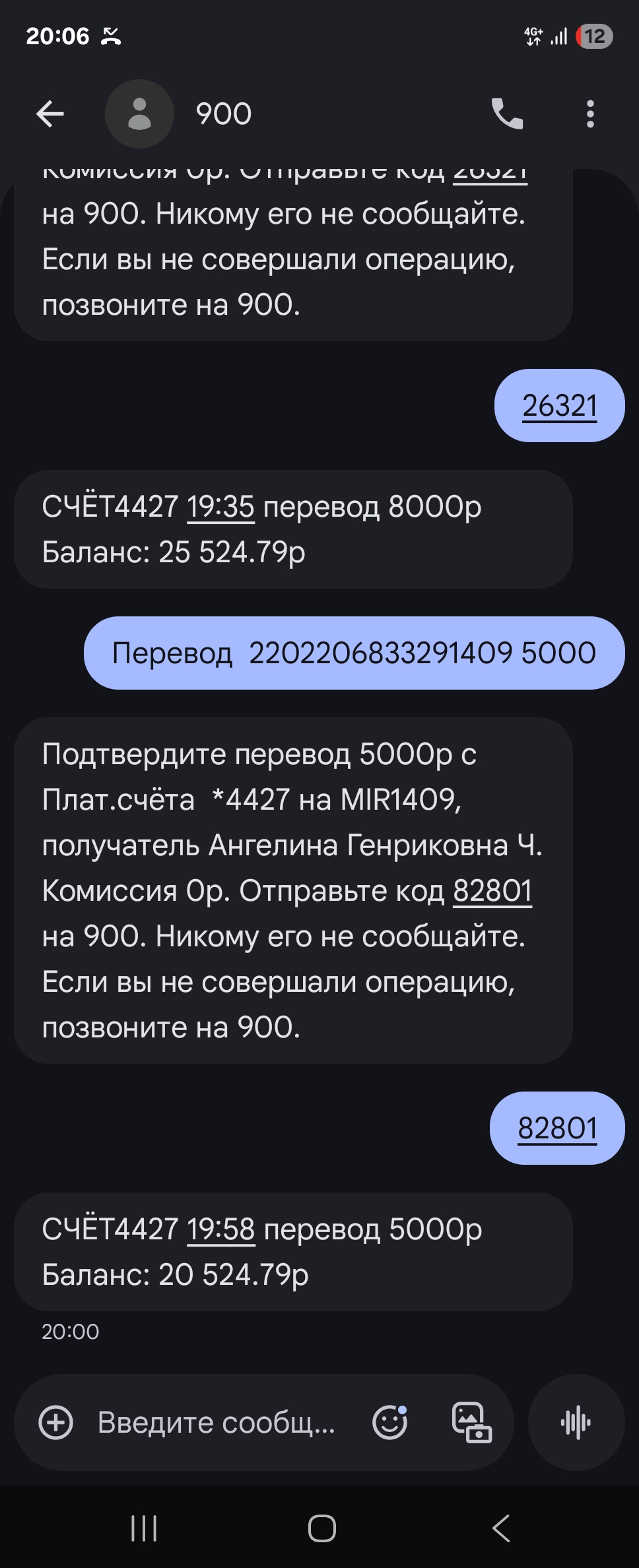Focus the message input field

click(x=217, y=1422)
